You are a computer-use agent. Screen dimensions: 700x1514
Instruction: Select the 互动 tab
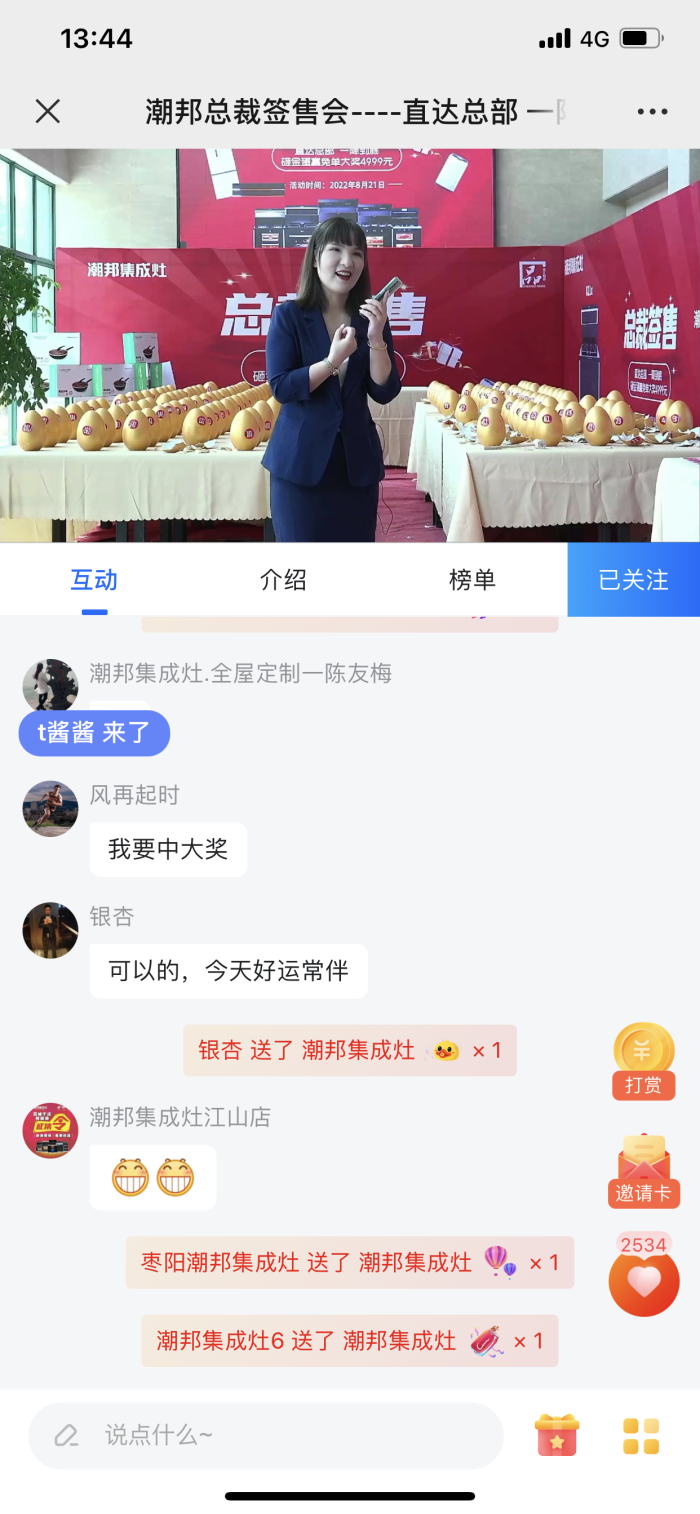click(x=94, y=580)
